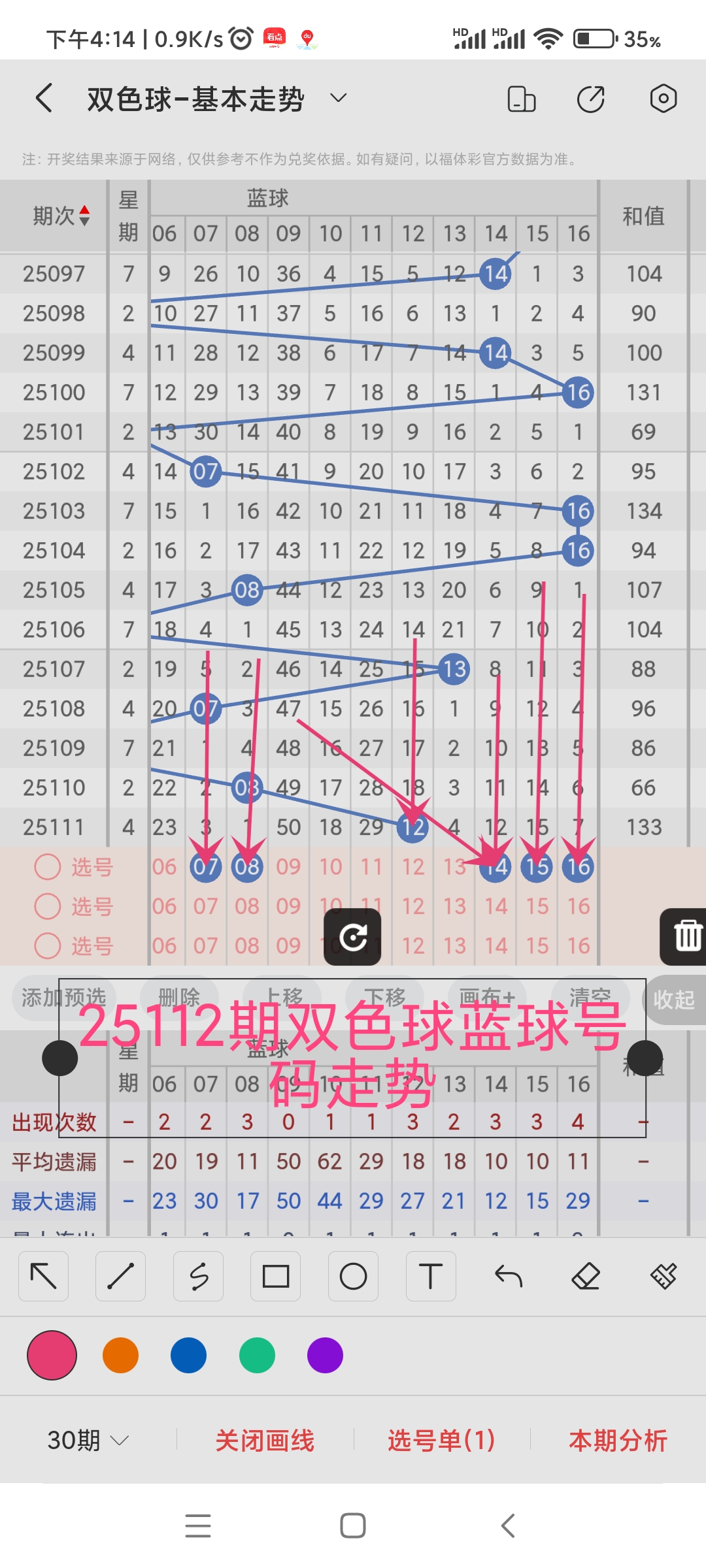The height and width of the screenshot is (1568, 706).
Task: Choose the orange drawing color
Action: 120,1355
